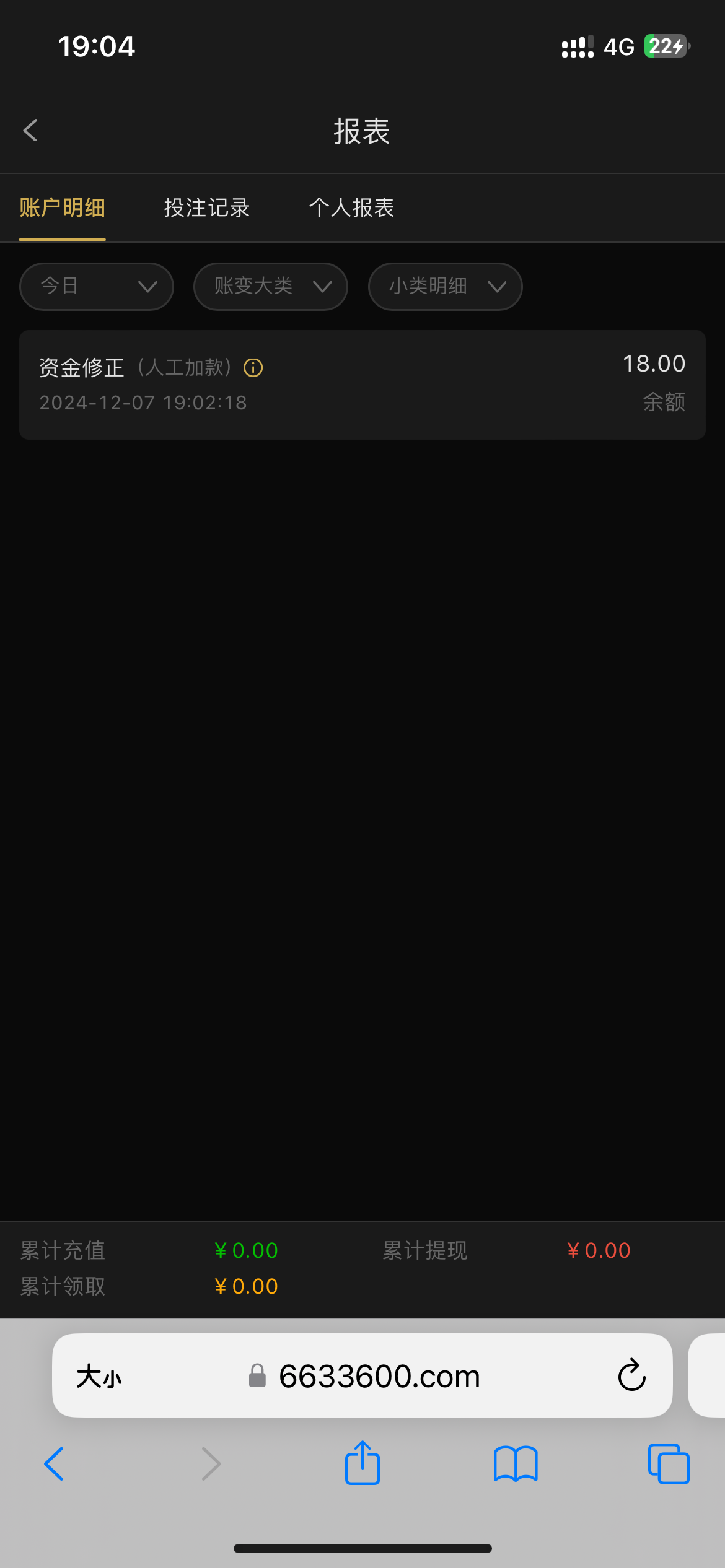Image resolution: width=725 pixels, height=1568 pixels.
Task: Open Safari bookmarks
Action: (x=516, y=1464)
